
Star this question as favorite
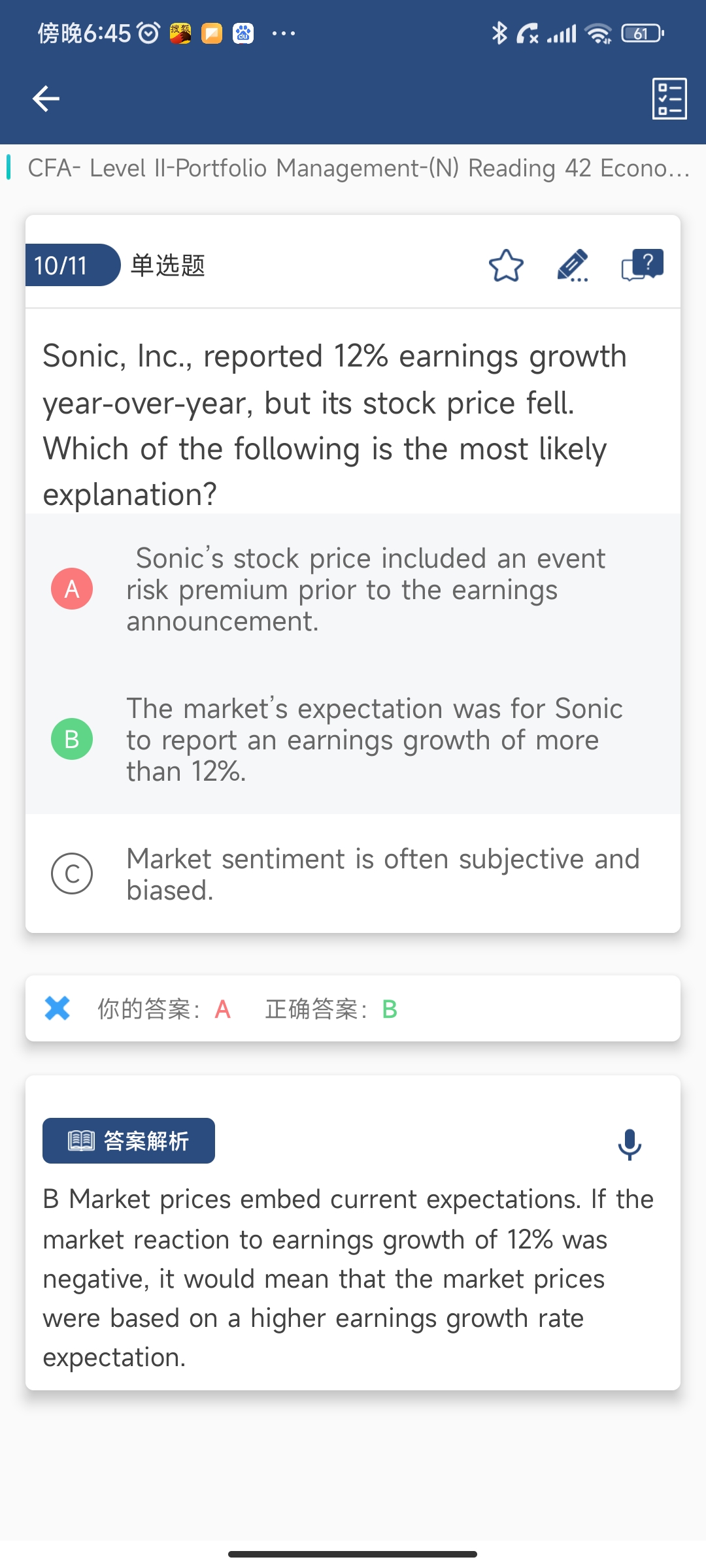click(x=506, y=265)
